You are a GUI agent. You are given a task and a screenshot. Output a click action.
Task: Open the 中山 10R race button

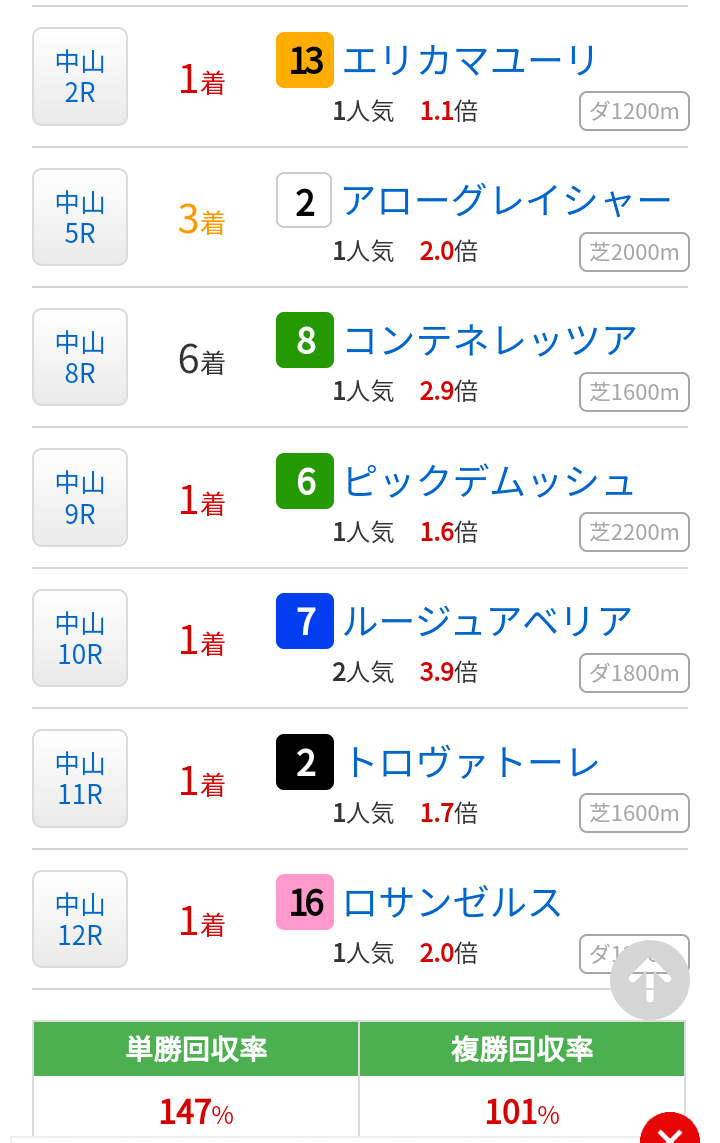tap(80, 638)
